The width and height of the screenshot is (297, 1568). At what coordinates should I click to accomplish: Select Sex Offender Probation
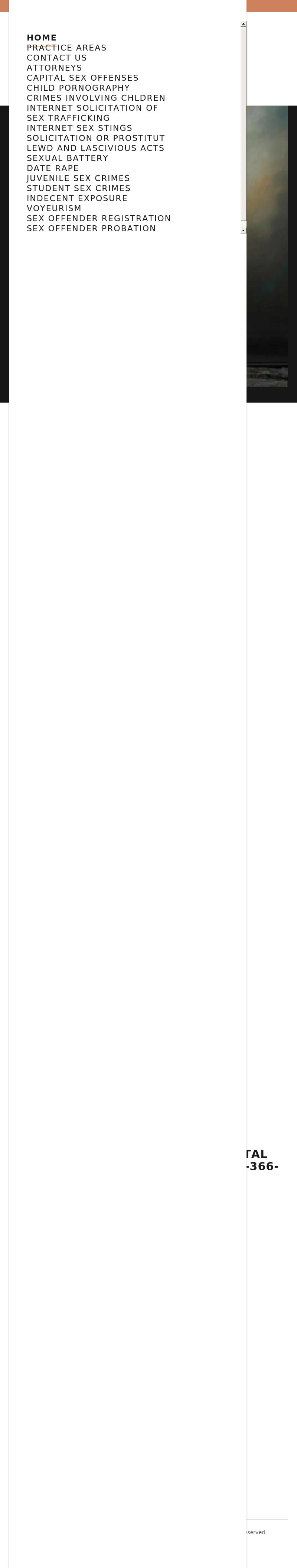pos(91,228)
